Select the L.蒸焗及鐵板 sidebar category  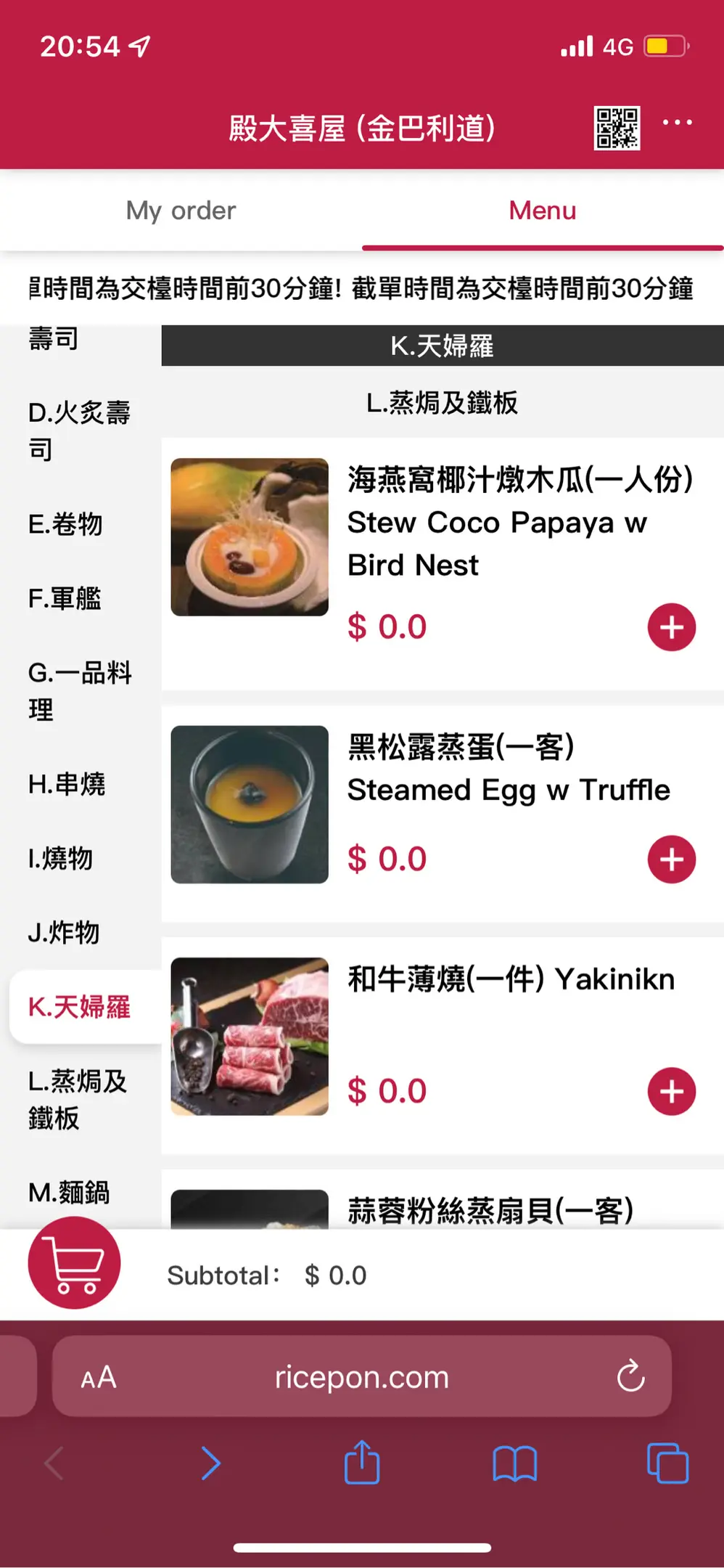click(78, 1100)
